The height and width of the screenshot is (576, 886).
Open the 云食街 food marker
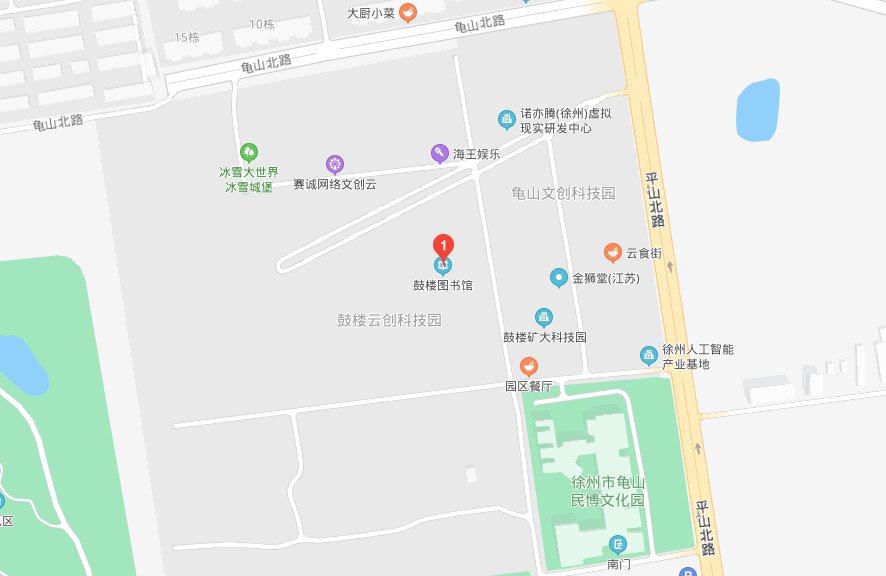click(x=613, y=253)
